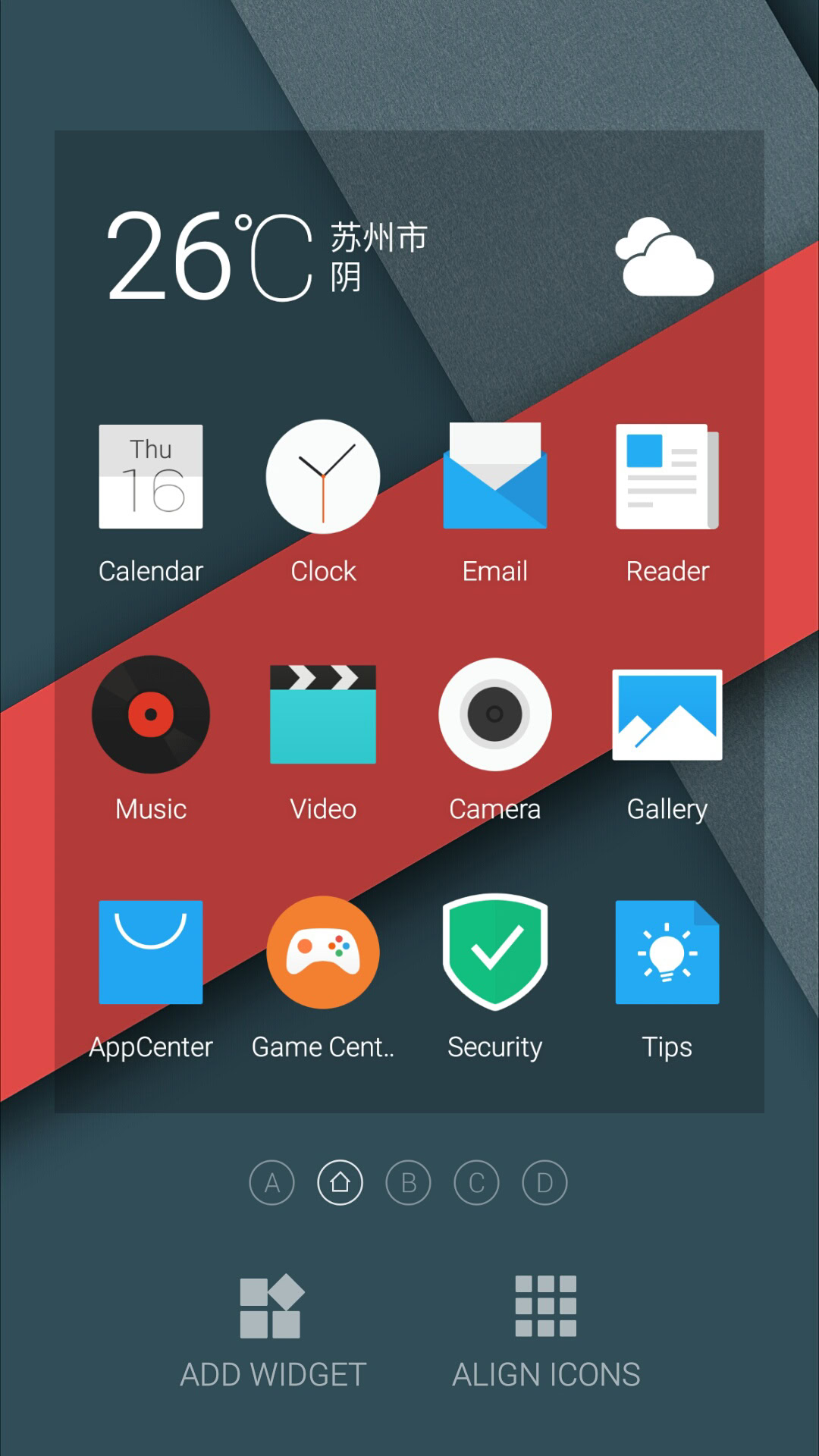Viewport: 819px width, 1456px height.
Task: Go to the home page indicator
Action: pos(340,1183)
